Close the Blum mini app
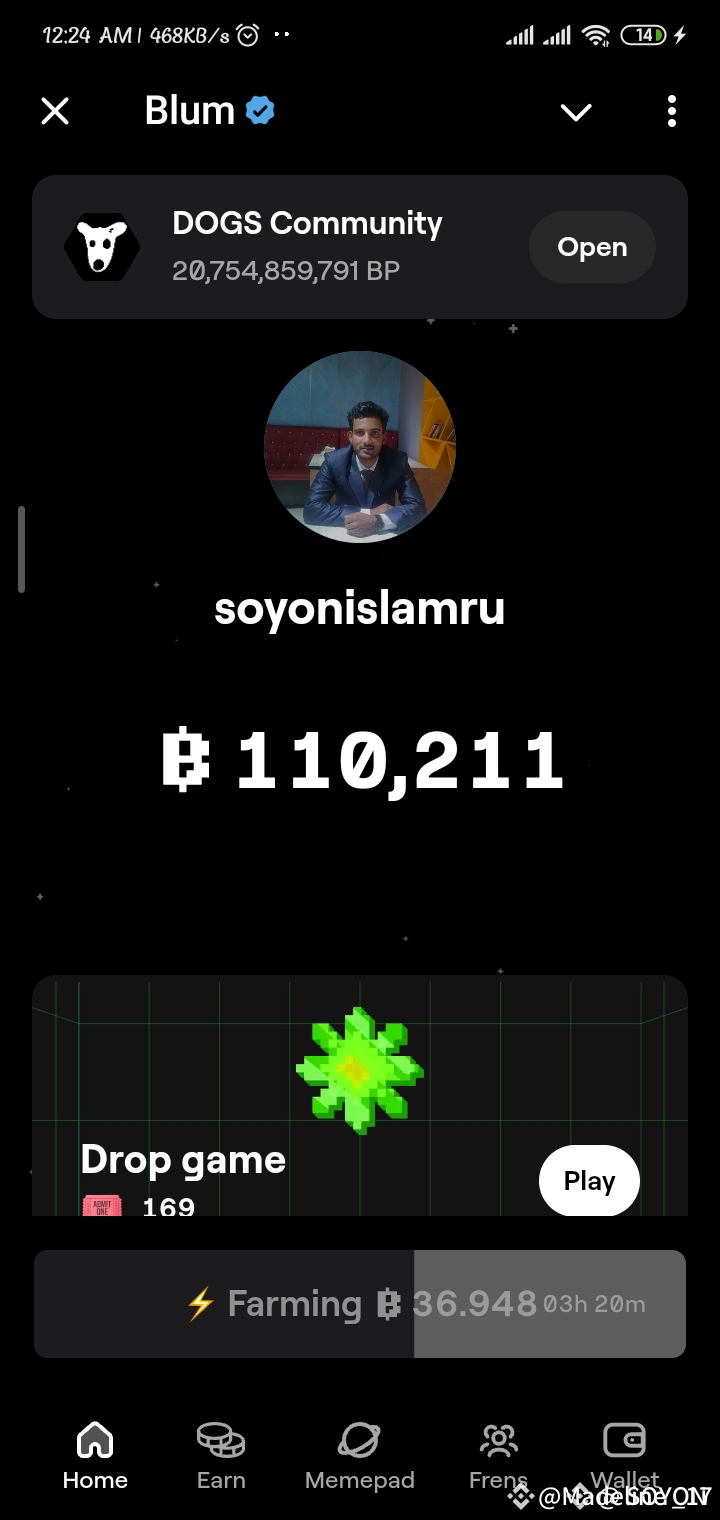The image size is (720, 1520). click(x=55, y=111)
